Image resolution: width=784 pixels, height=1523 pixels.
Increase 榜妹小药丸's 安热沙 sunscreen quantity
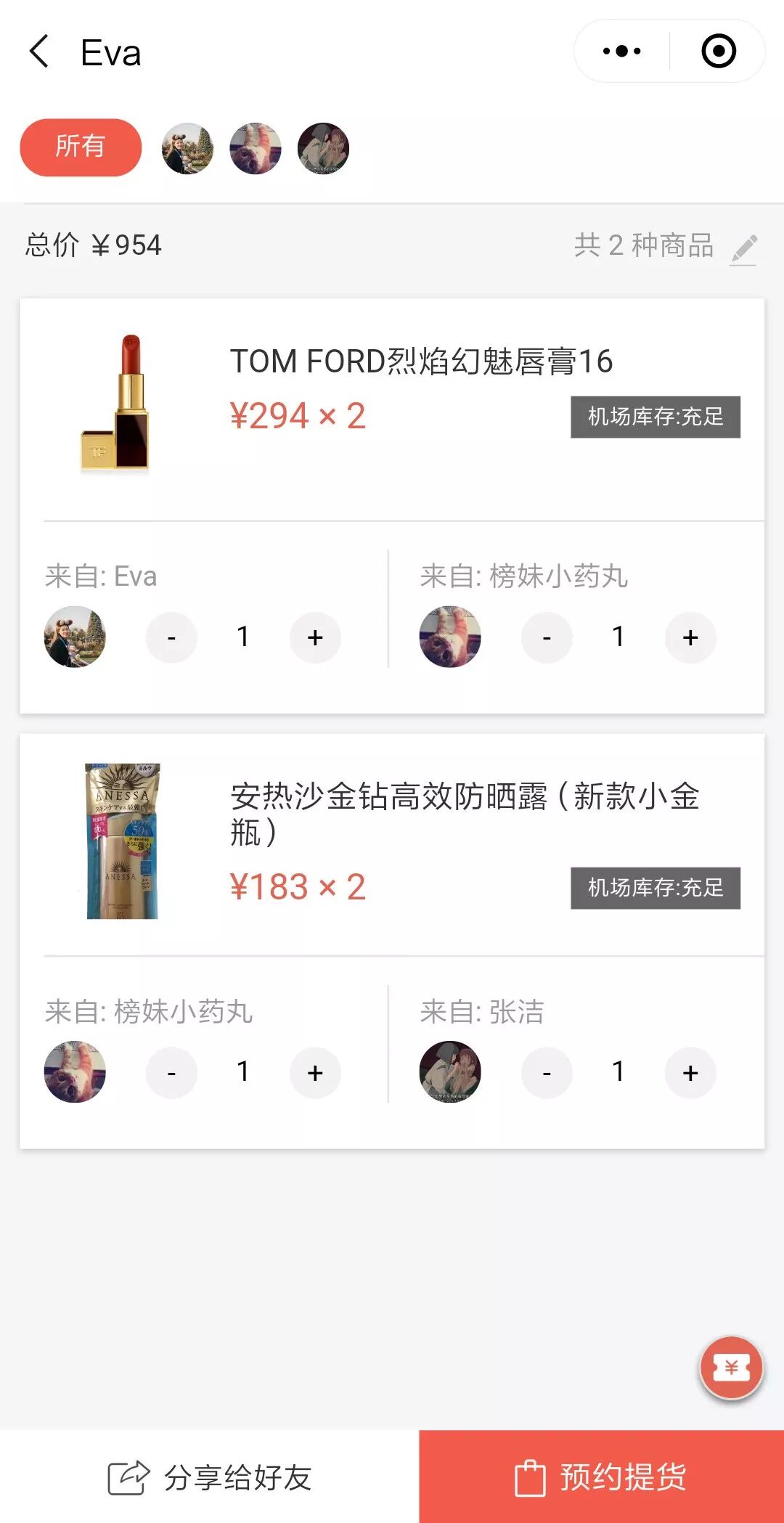(315, 1072)
